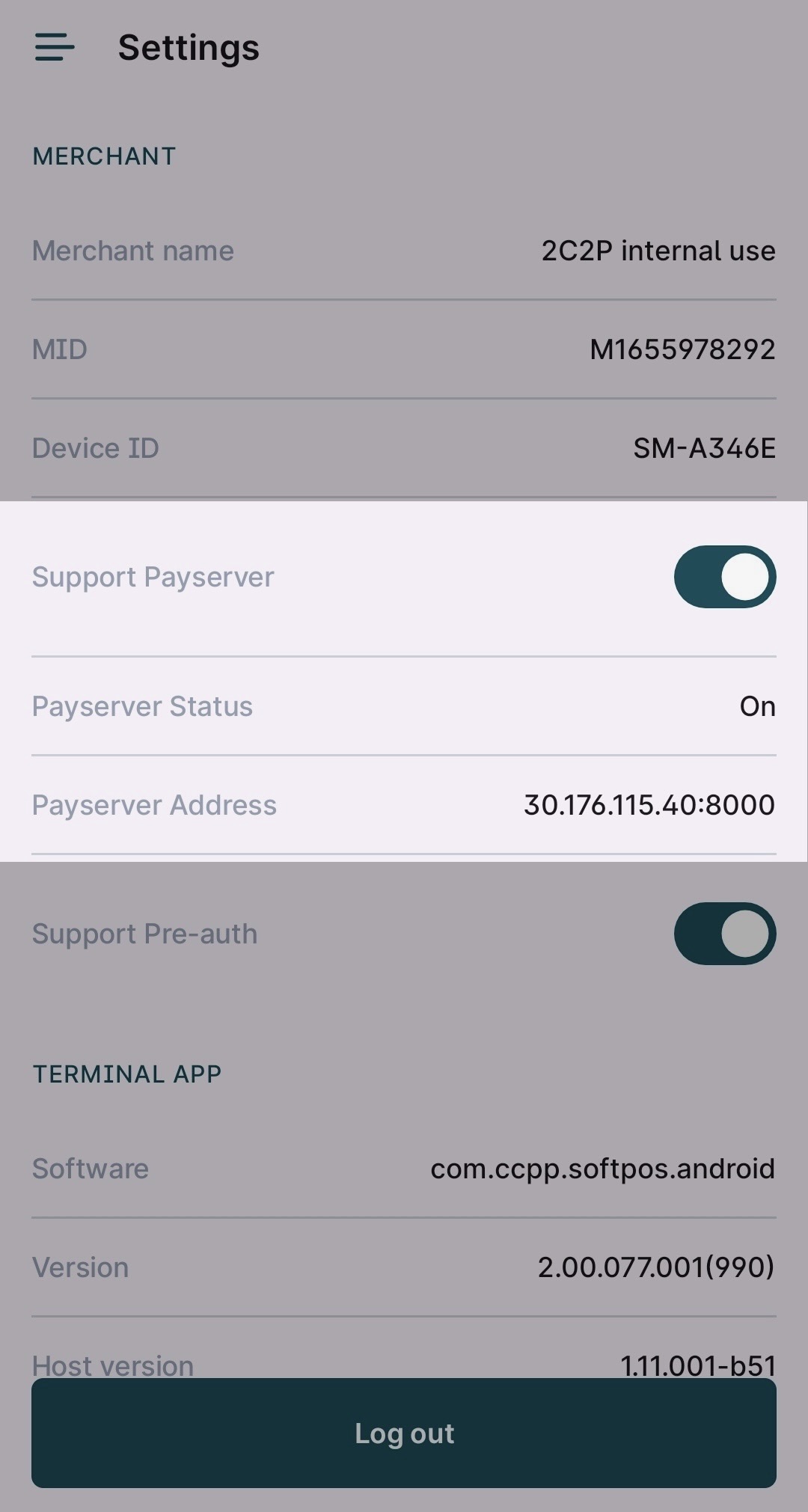
Task: Tap the Log out button
Action: coord(404,1433)
